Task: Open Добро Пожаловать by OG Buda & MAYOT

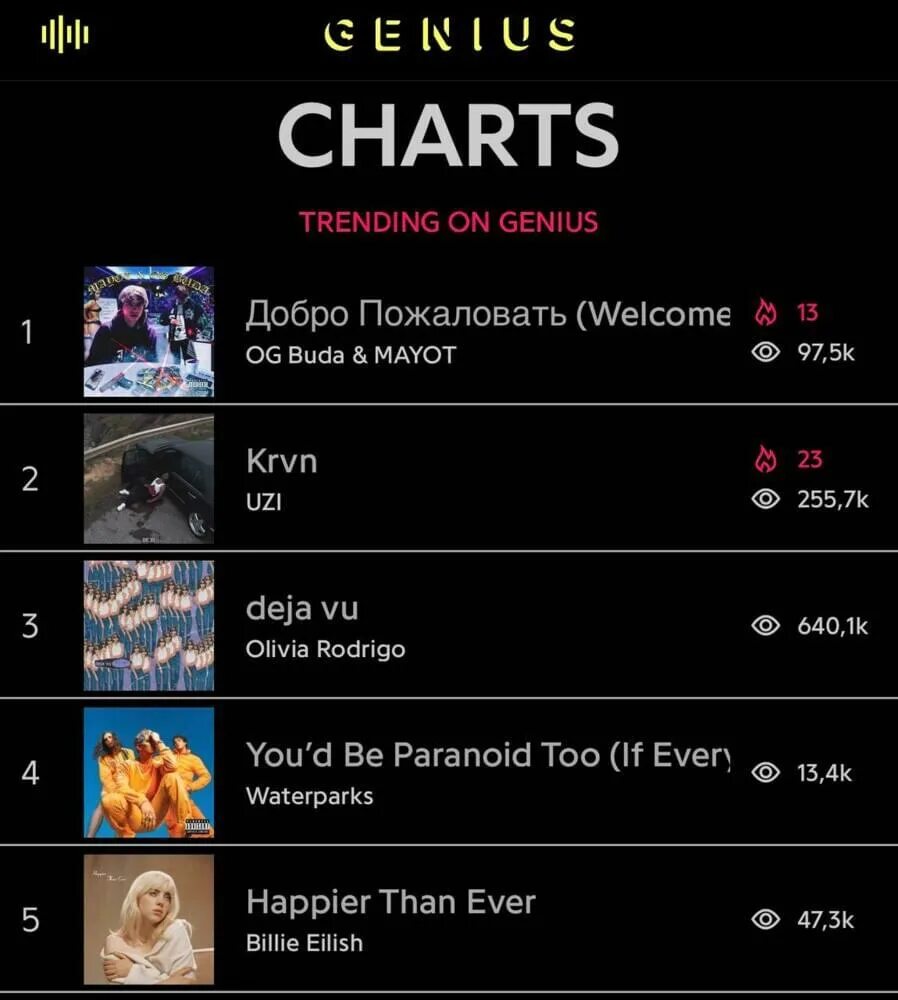Action: (x=487, y=315)
